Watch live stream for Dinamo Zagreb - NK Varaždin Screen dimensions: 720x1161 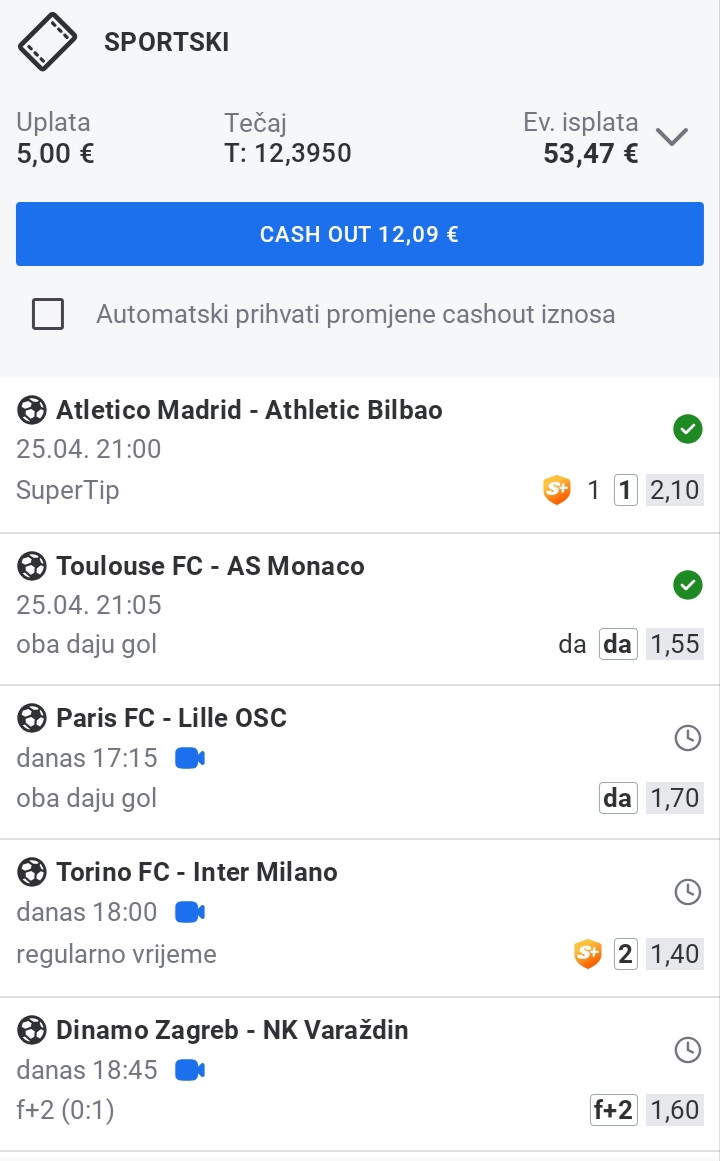coord(190,1070)
